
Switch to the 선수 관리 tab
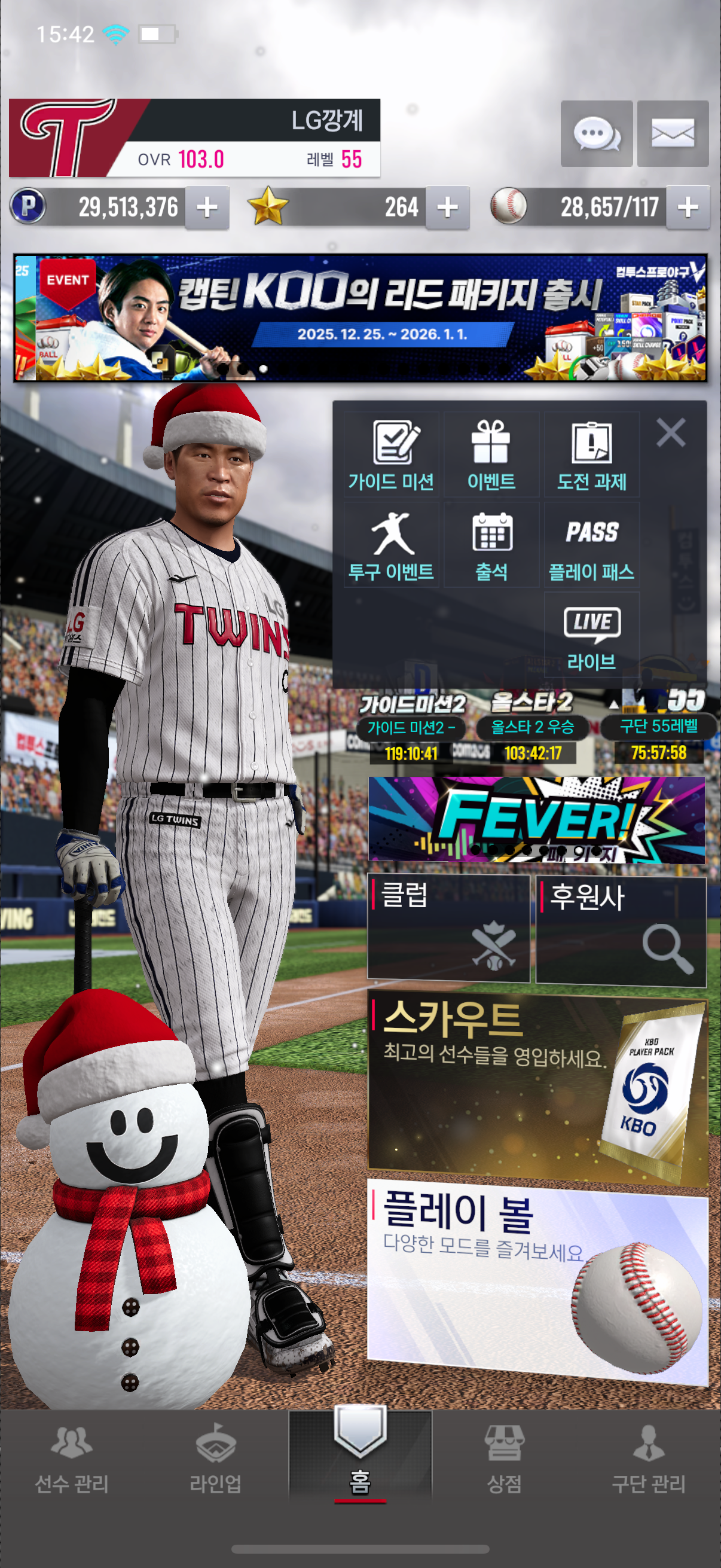(x=72, y=1458)
